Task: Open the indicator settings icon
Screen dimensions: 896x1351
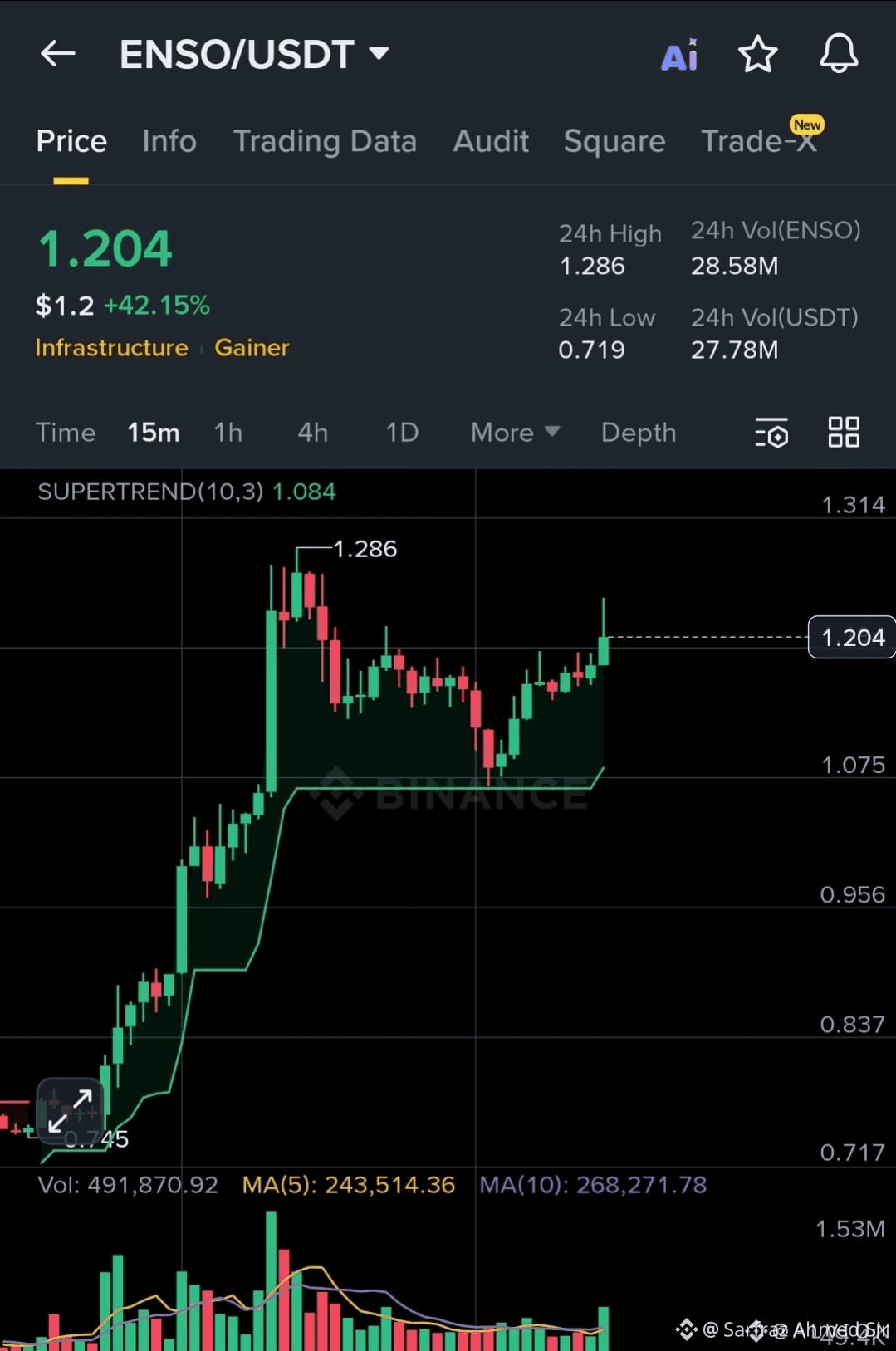Action: [771, 433]
